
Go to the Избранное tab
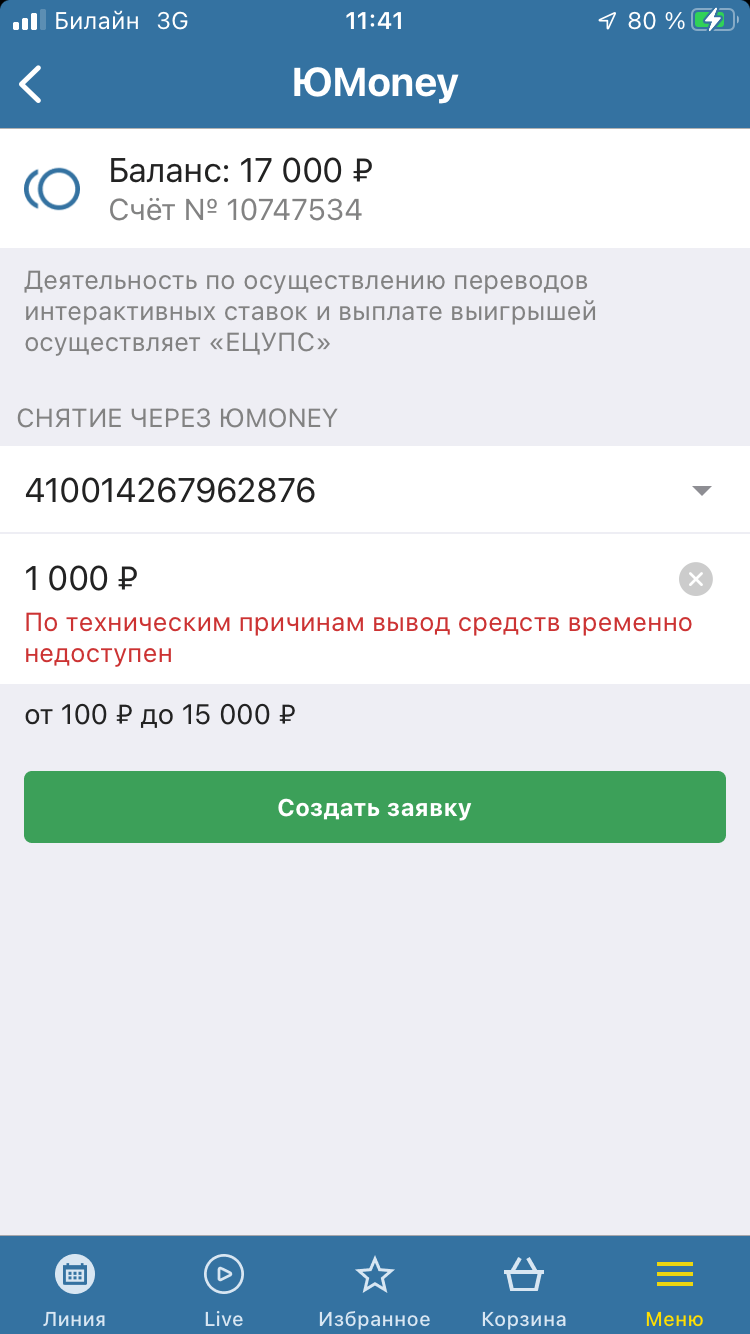(x=374, y=1289)
